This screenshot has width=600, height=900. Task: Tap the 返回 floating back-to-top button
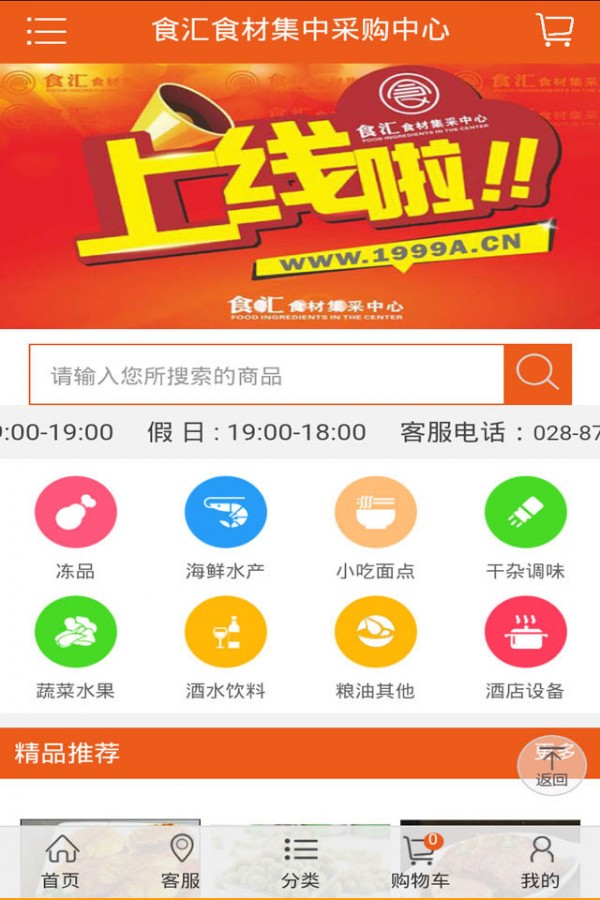pos(551,767)
